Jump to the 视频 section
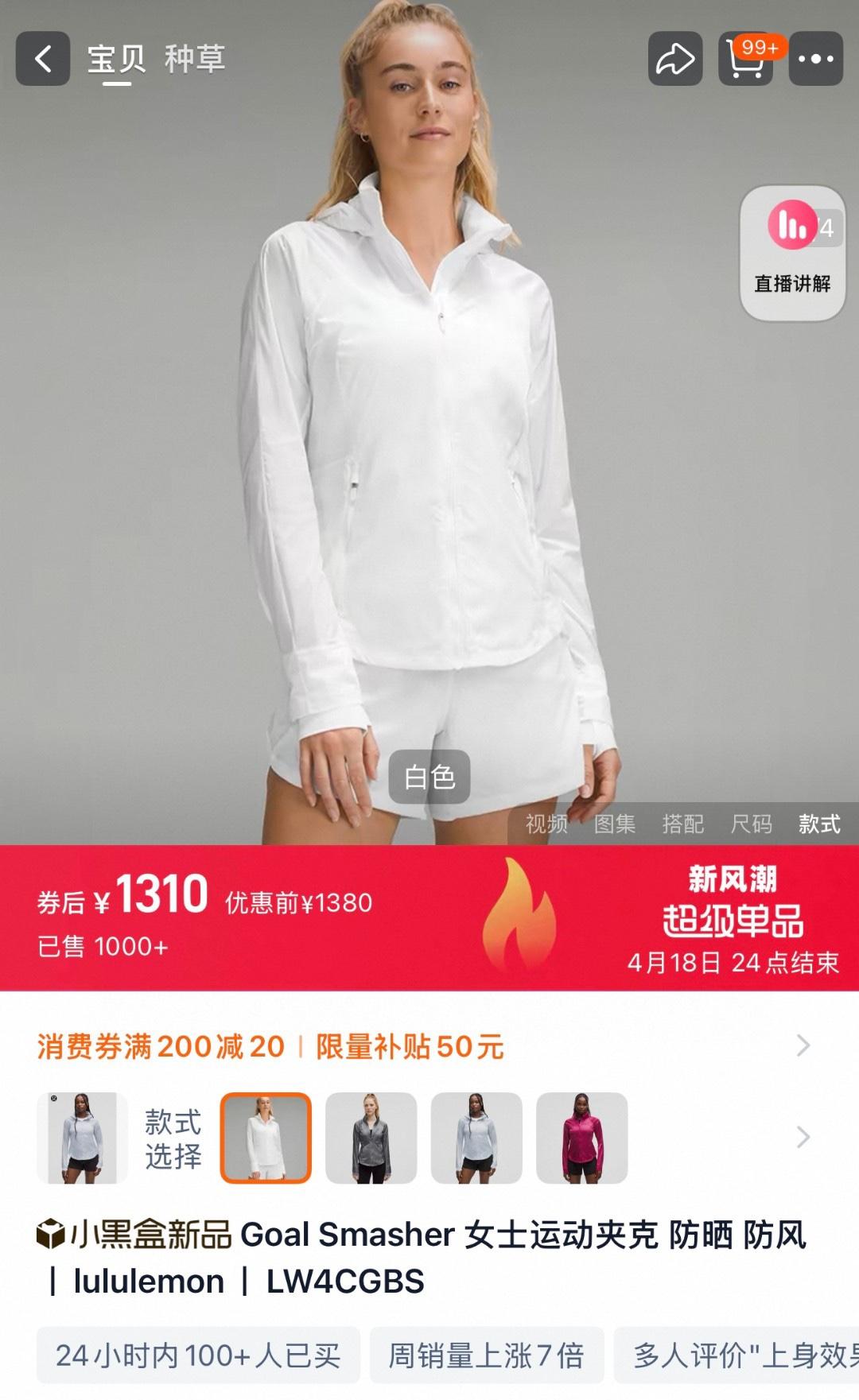 (546, 824)
